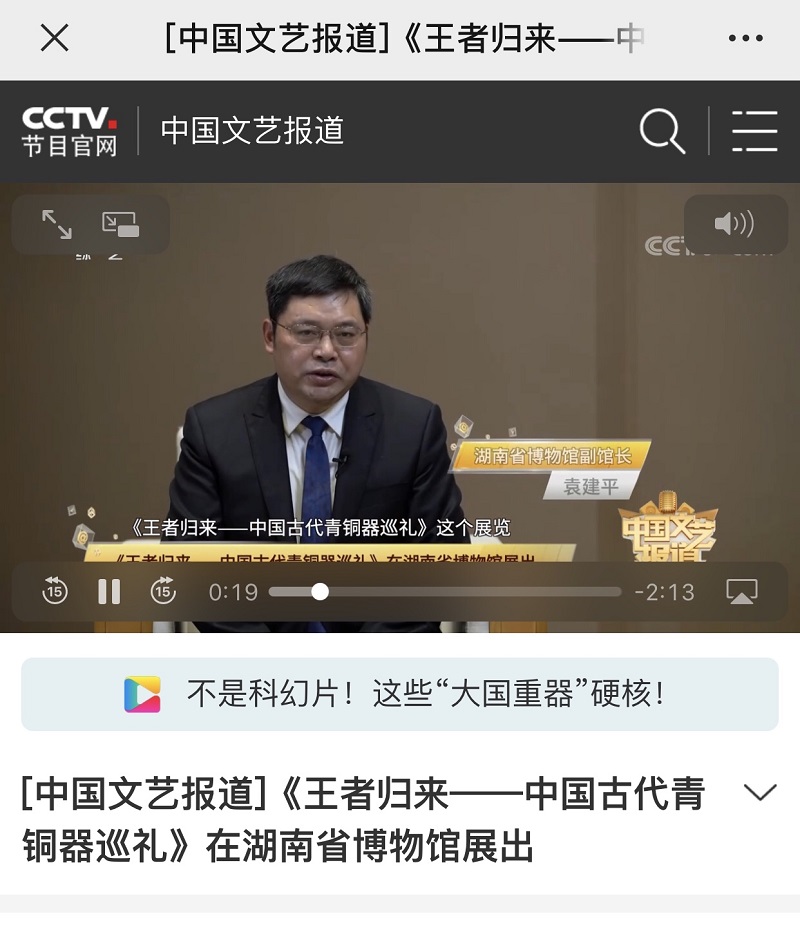Image resolution: width=800 pixels, height=941 pixels.
Task: Tap the video progress bar
Action: tap(445, 592)
